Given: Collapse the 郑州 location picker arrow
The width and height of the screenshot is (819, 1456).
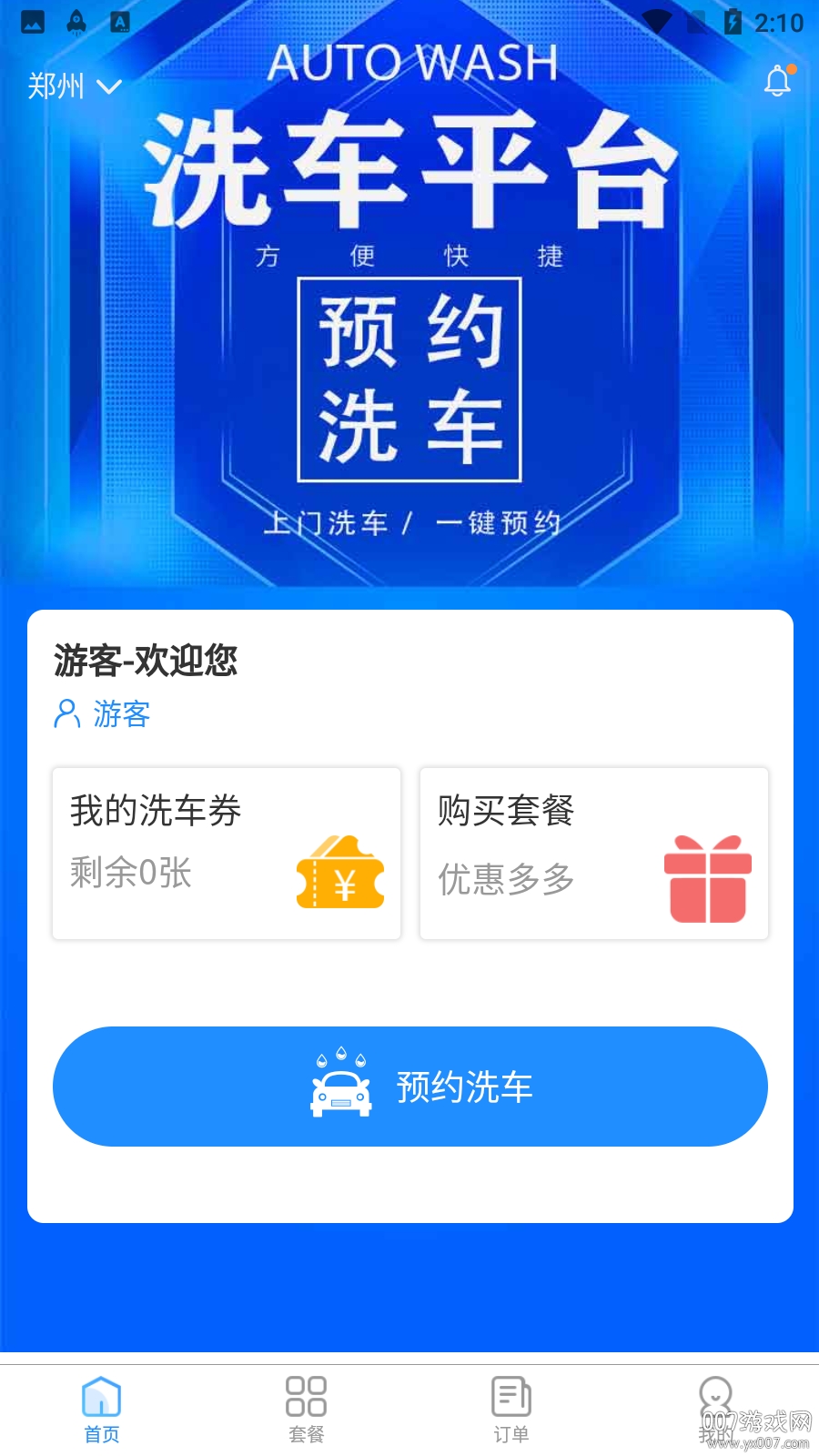Looking at the screenshot, I should tap(109, 88).
